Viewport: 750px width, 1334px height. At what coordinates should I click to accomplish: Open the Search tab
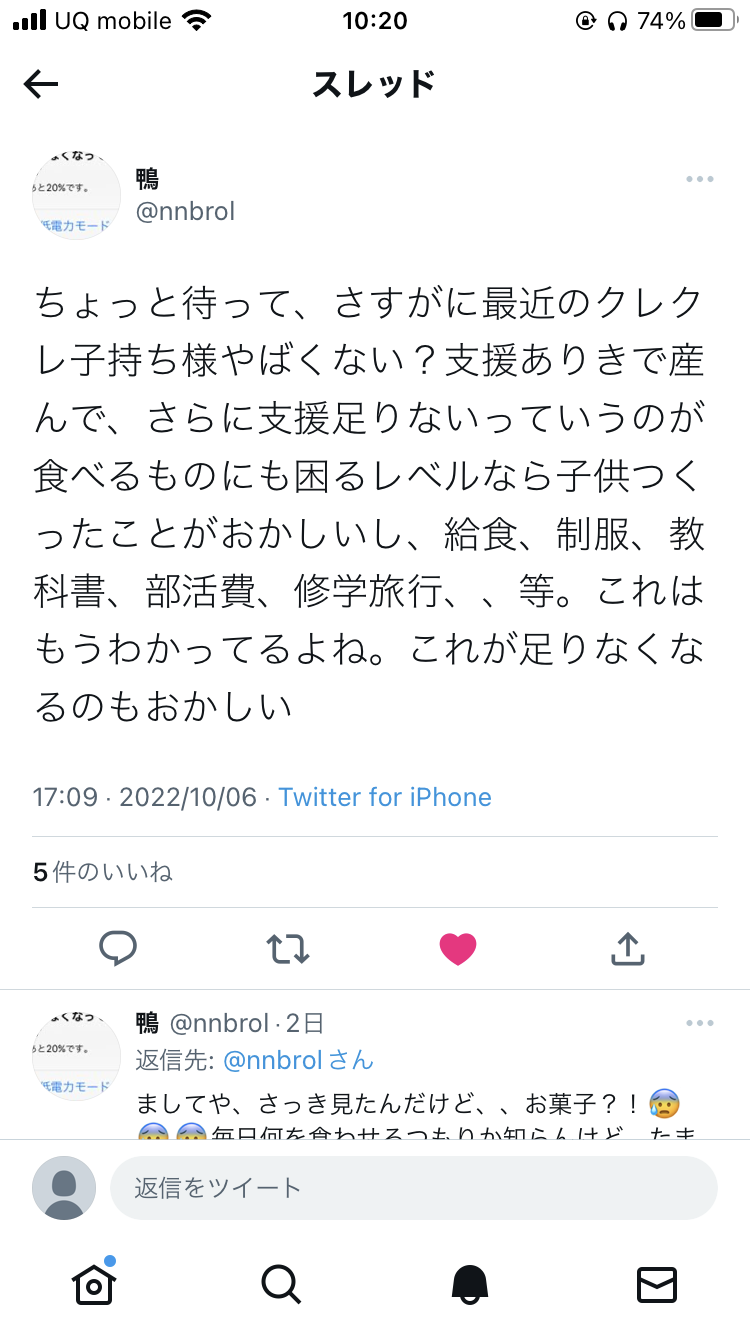tap(280, 1283)
